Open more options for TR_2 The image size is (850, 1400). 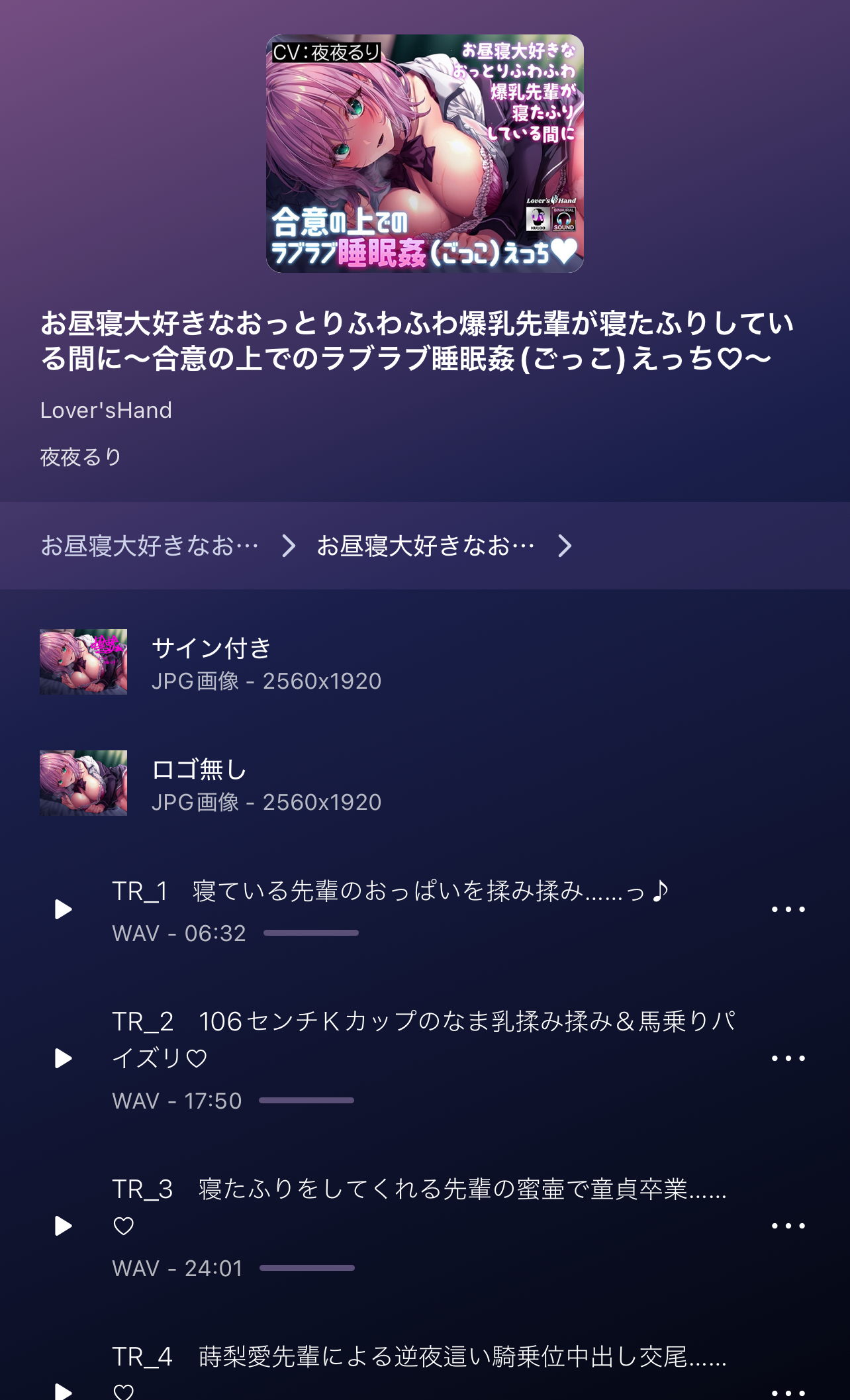[x=788, y=1058]
